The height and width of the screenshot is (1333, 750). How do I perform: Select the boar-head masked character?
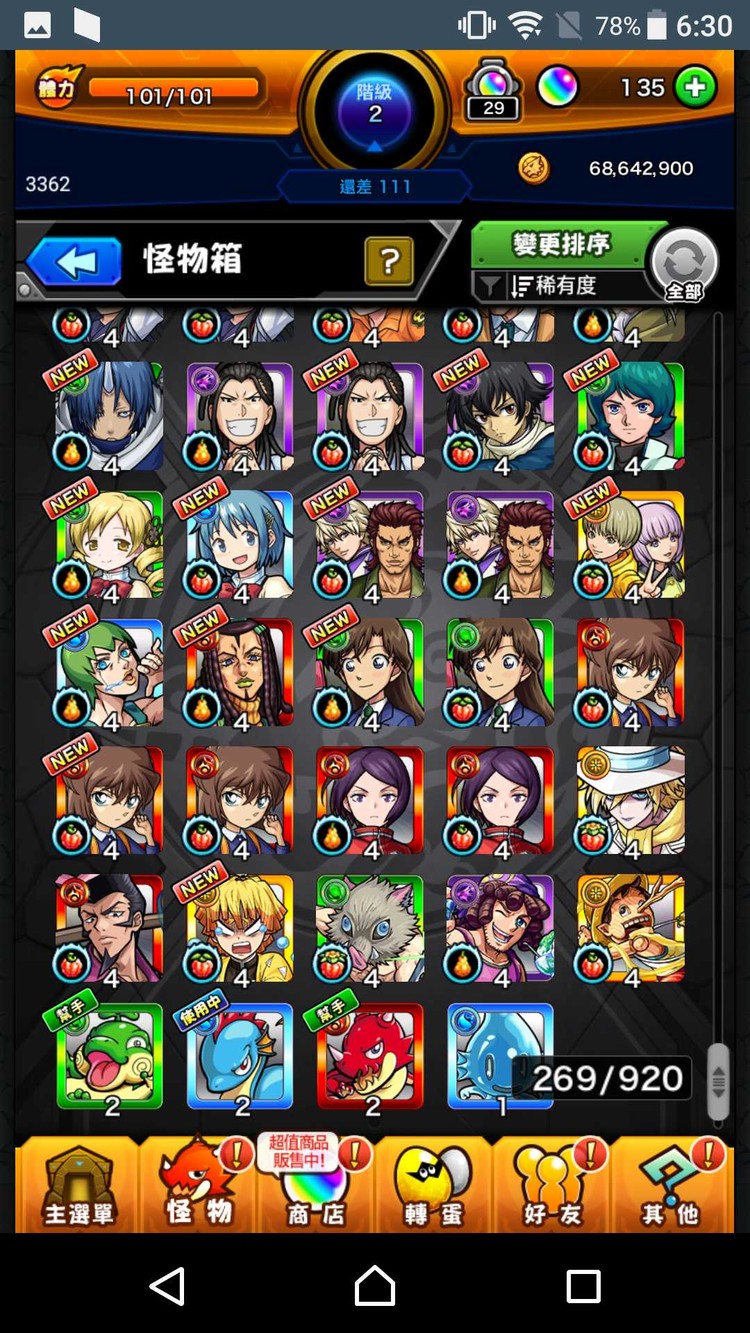pyautogui.click(x=370, y=928)
